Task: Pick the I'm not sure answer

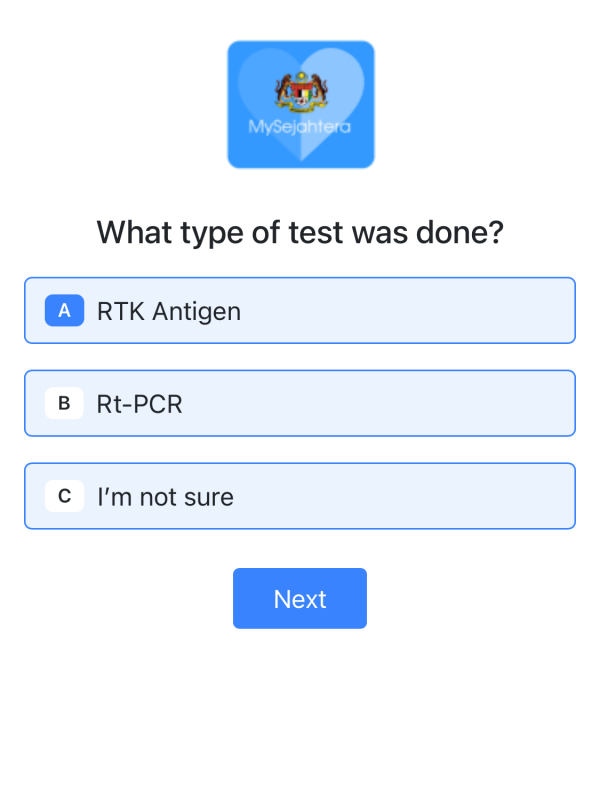Action: [x=299, y=496]
